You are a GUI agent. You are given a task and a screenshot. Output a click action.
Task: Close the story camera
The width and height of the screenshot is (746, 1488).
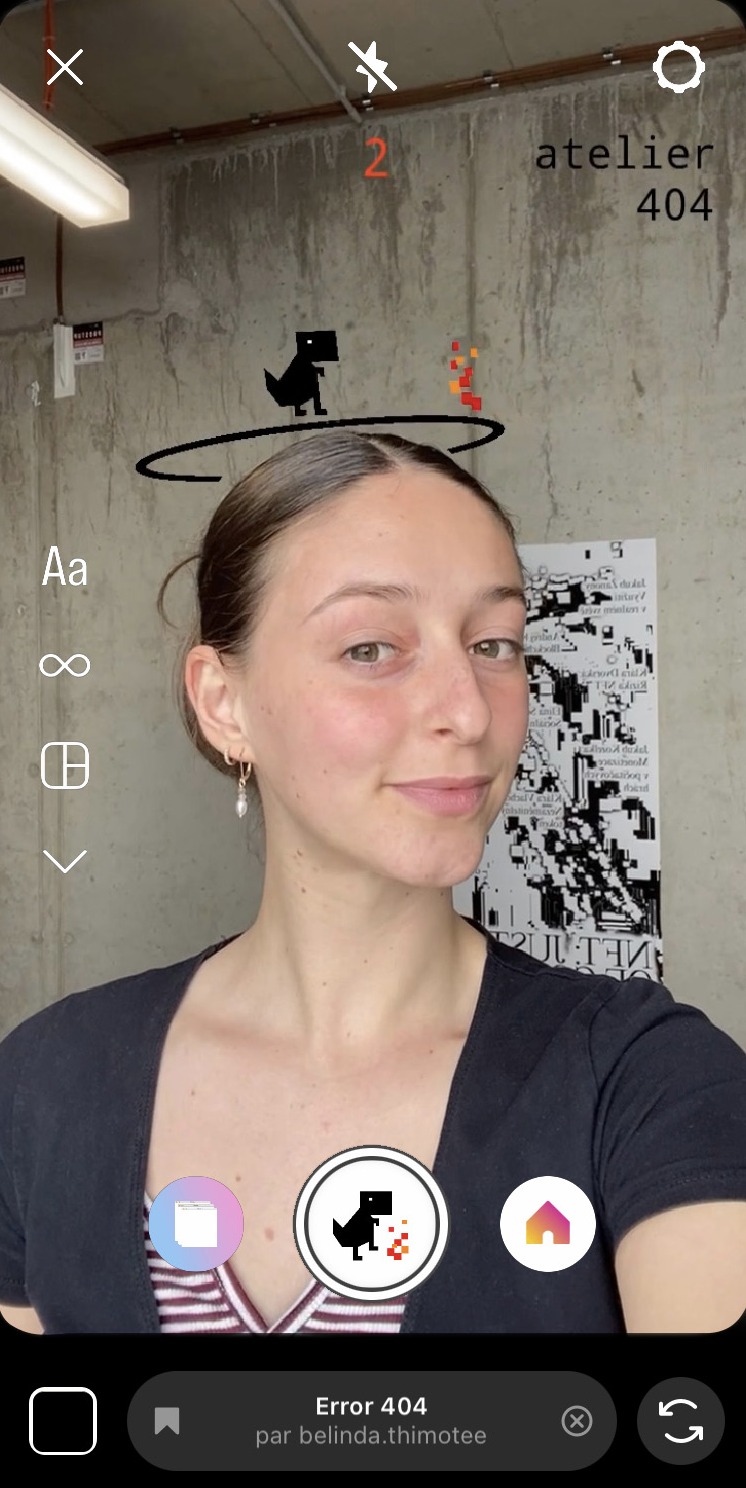point(65,68)
